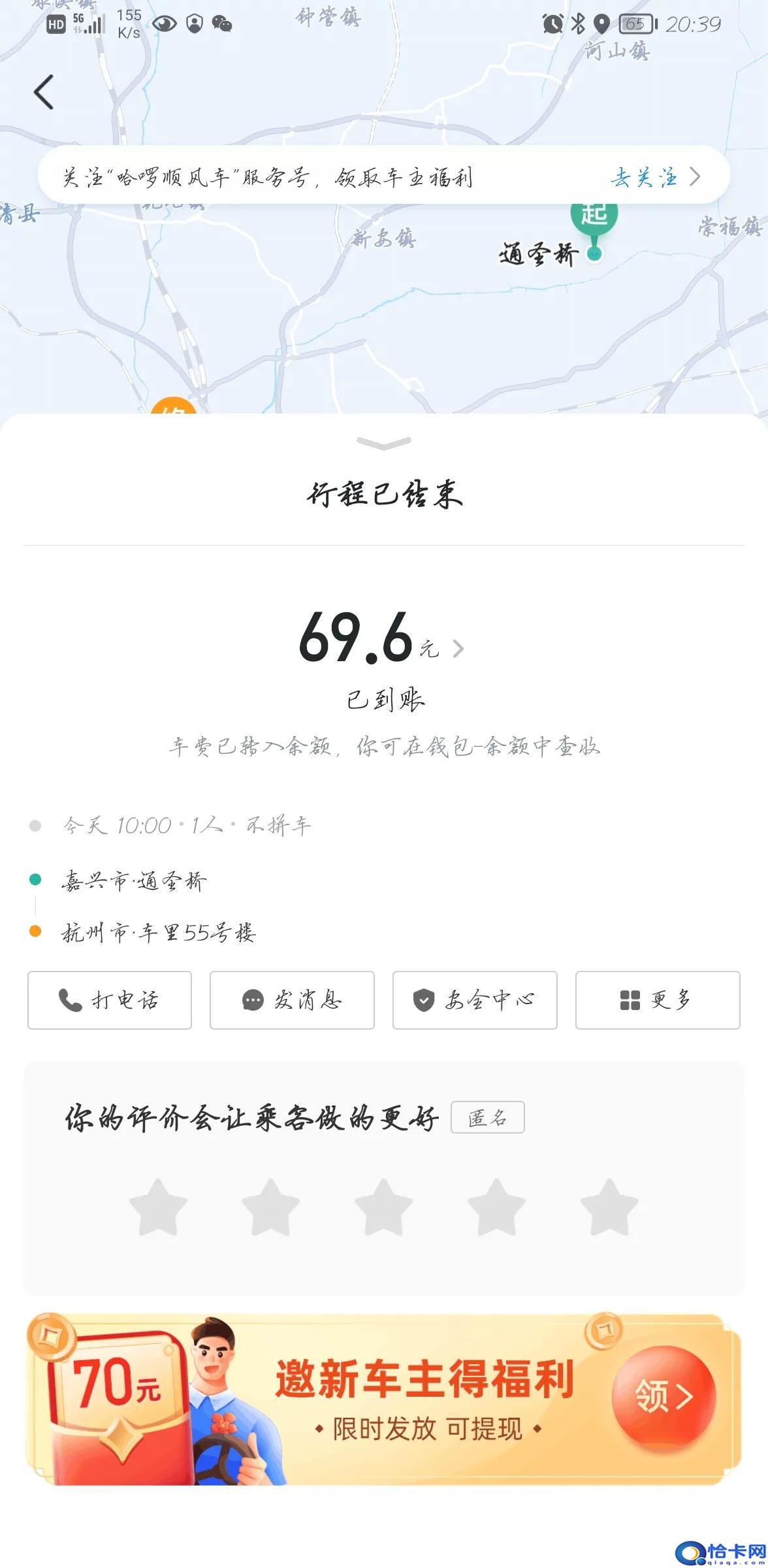
Task: Open the 安全中心 safety center
Action: click(475, 1000)
